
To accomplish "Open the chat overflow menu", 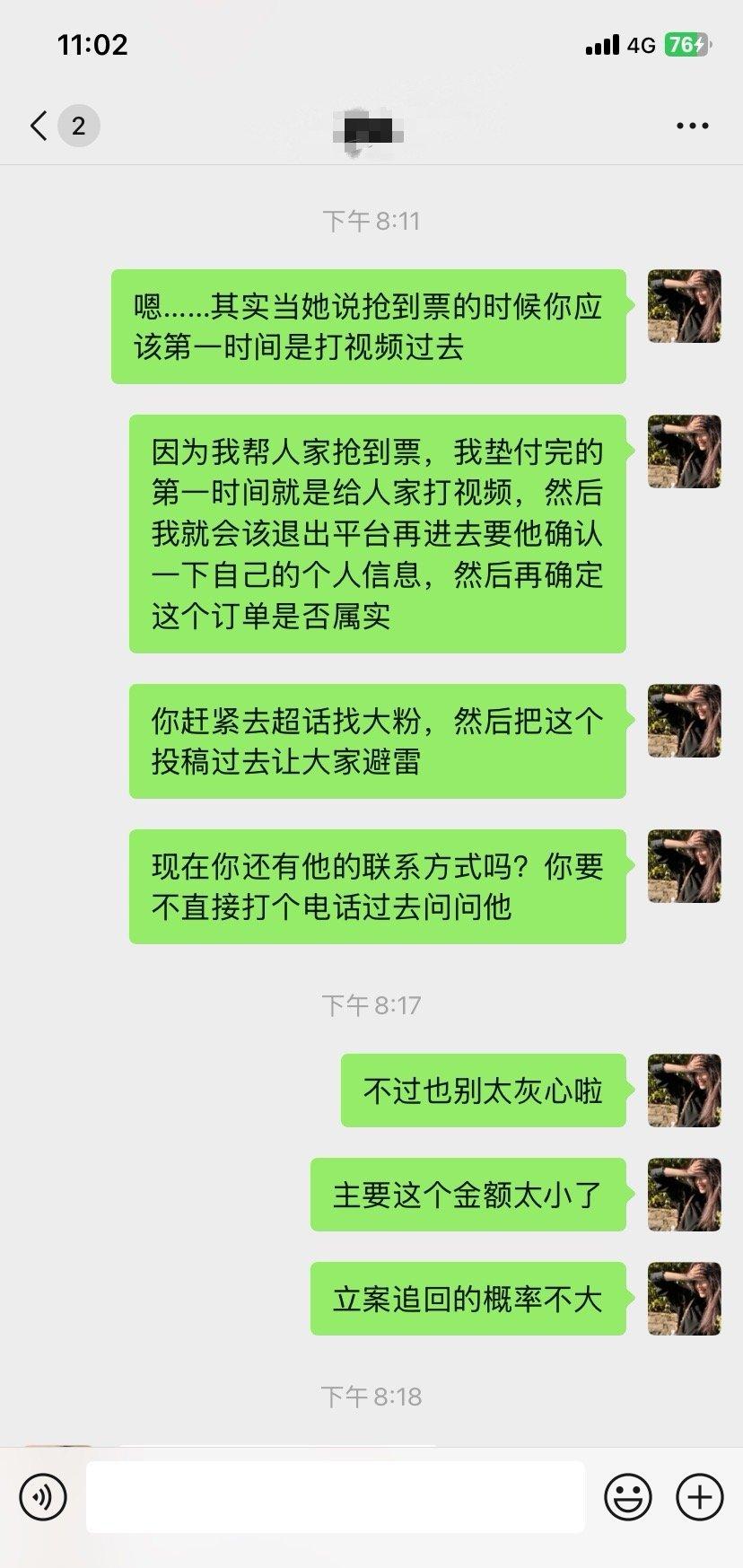I will point(692,126).
